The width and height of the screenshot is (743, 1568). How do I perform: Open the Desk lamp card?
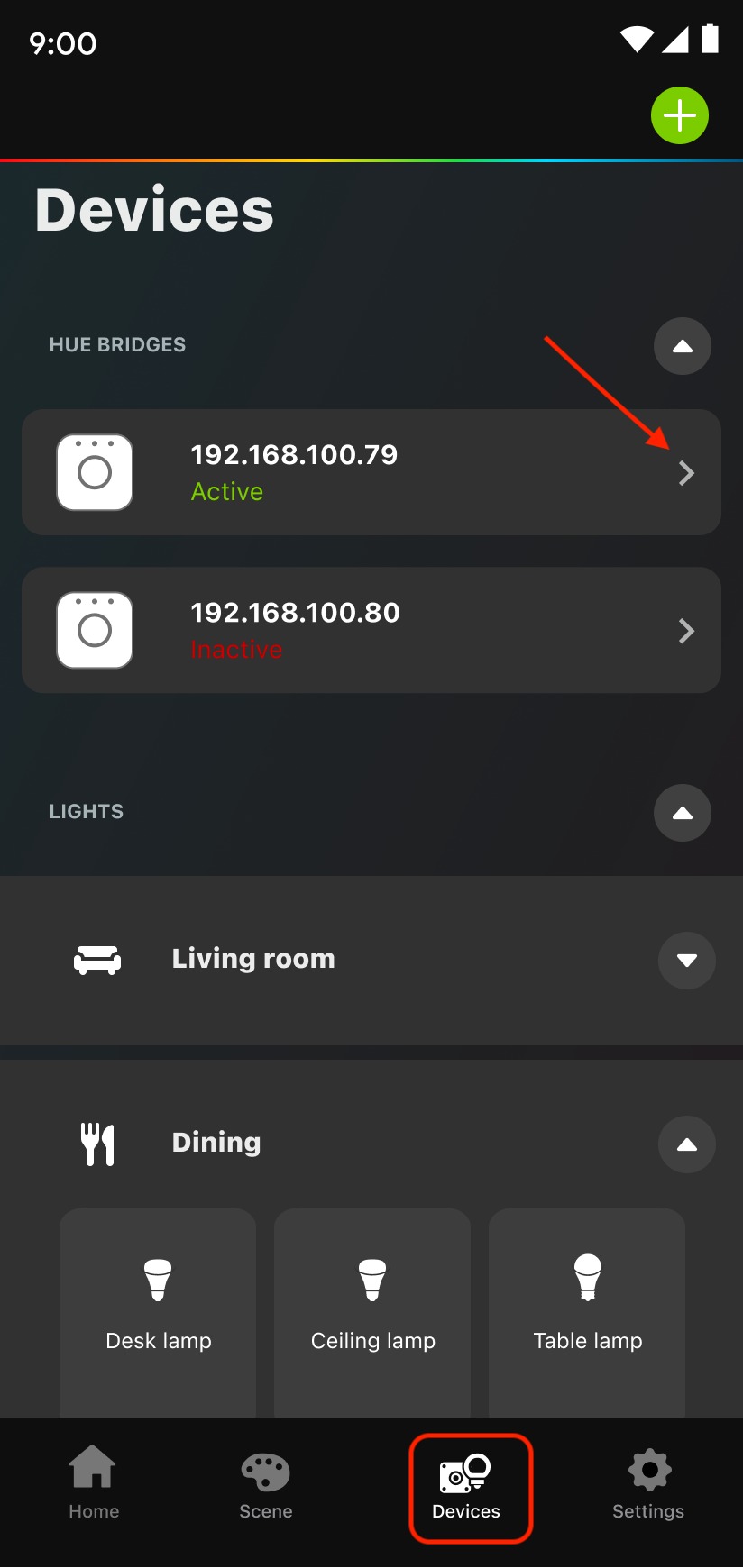click(x=159, y=1307)
